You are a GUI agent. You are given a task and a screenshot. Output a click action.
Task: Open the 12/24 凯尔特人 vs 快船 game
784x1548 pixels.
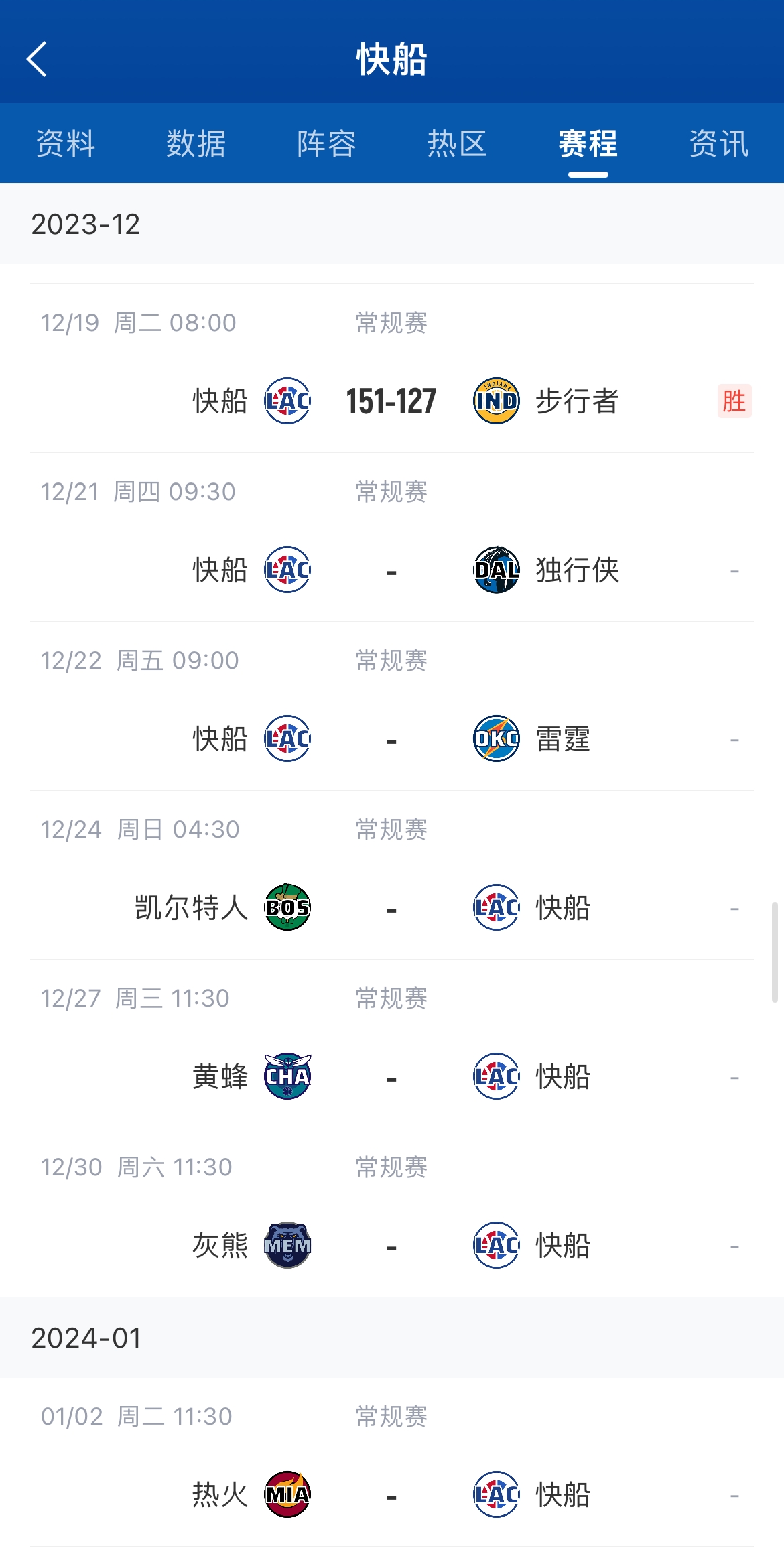pyautogui.click(x=392, y=875)
